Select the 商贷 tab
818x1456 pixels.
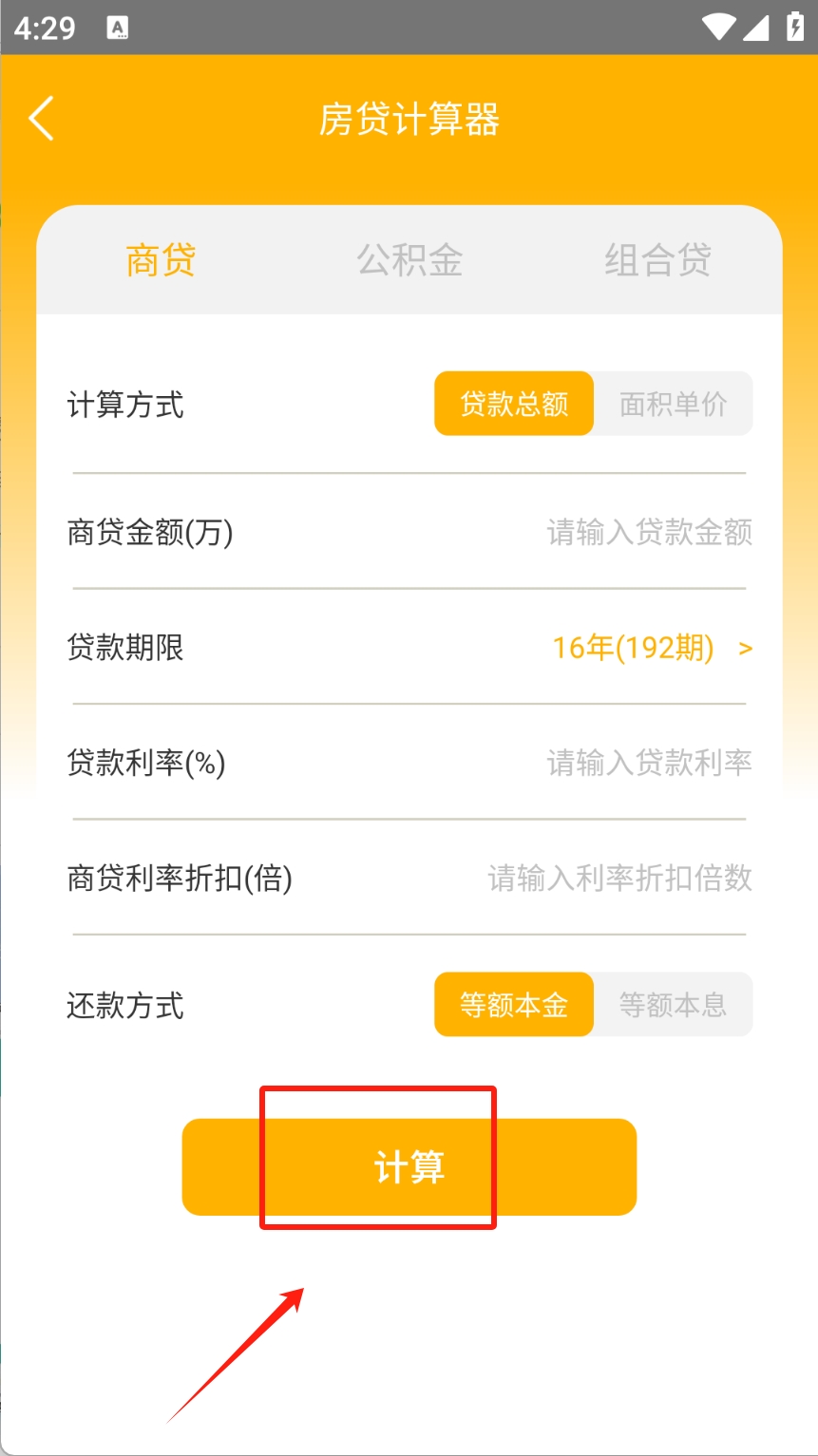tap(161, 259)
